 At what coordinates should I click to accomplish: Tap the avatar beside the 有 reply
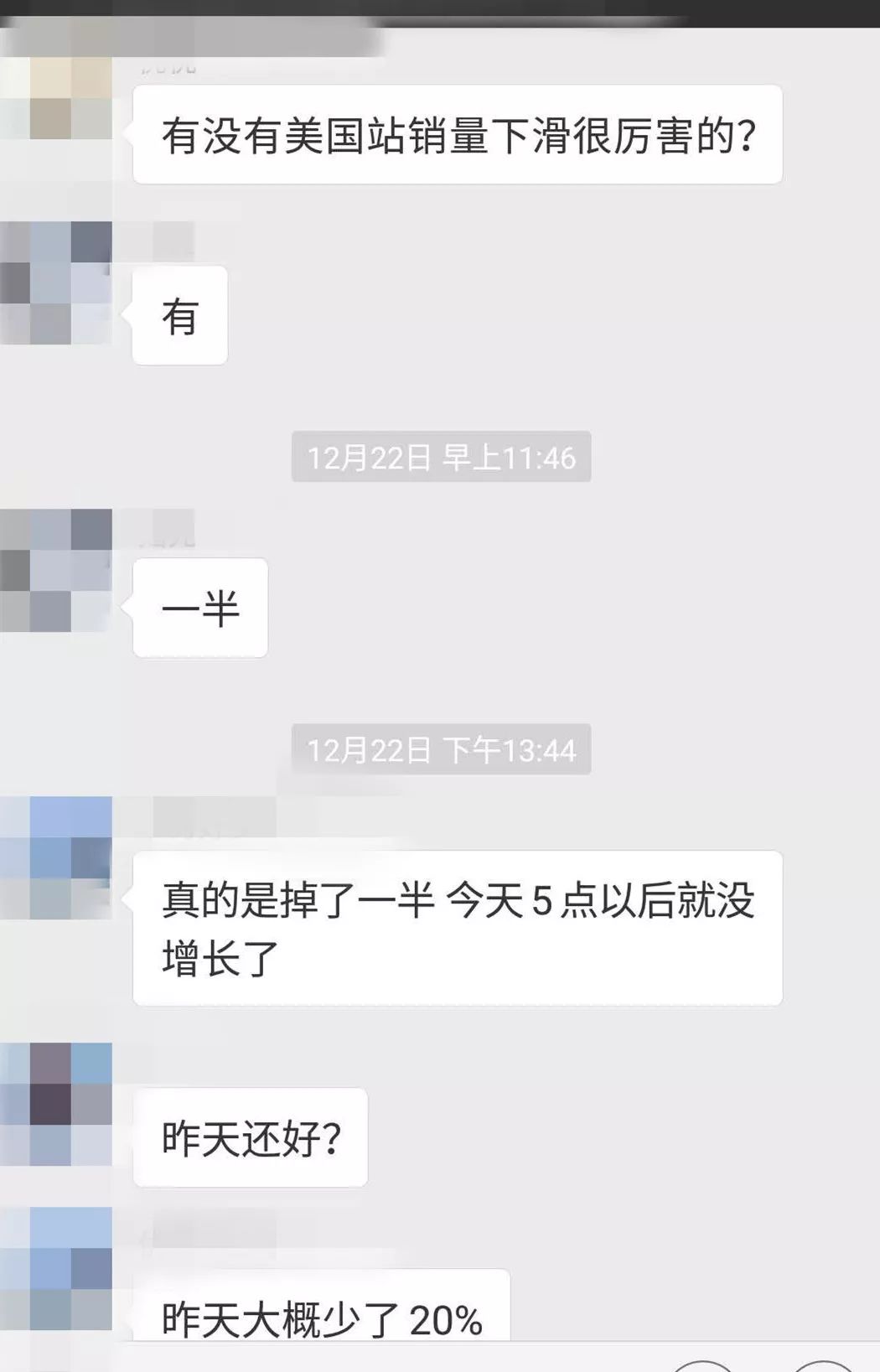click(56, 282)
